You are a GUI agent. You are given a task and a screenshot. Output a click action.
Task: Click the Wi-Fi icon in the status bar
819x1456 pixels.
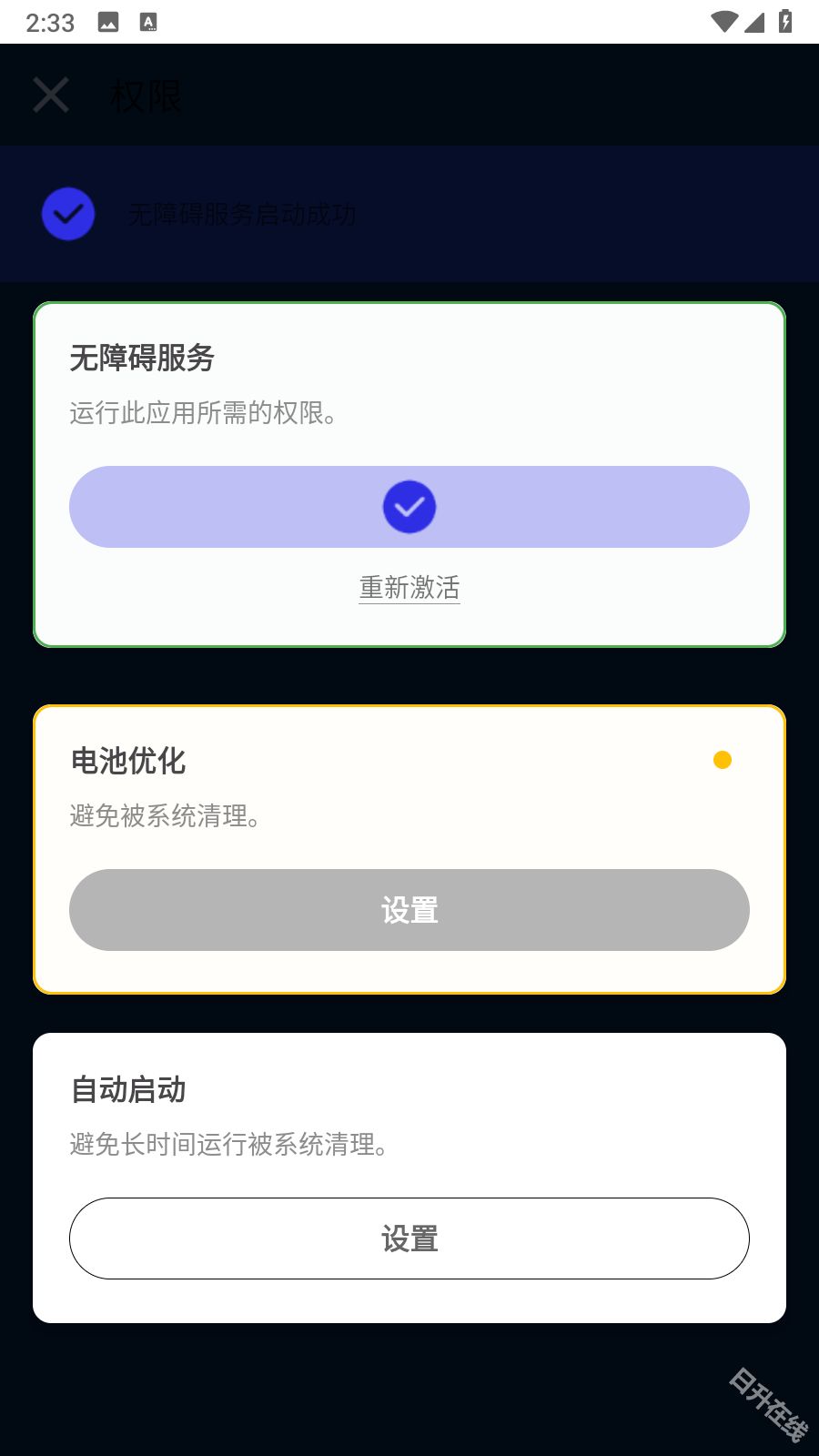pos(722,22)
